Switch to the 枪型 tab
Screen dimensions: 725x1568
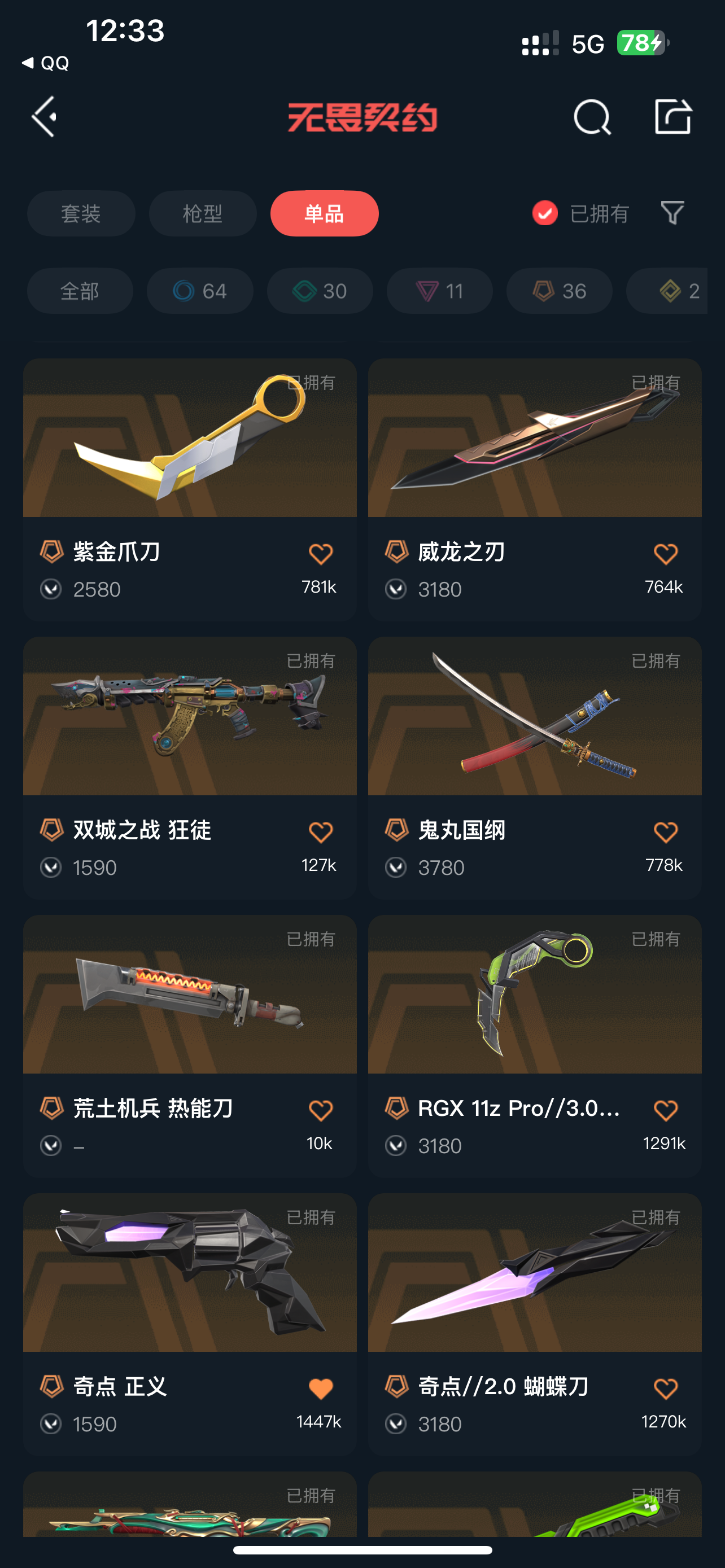[203, 214]
